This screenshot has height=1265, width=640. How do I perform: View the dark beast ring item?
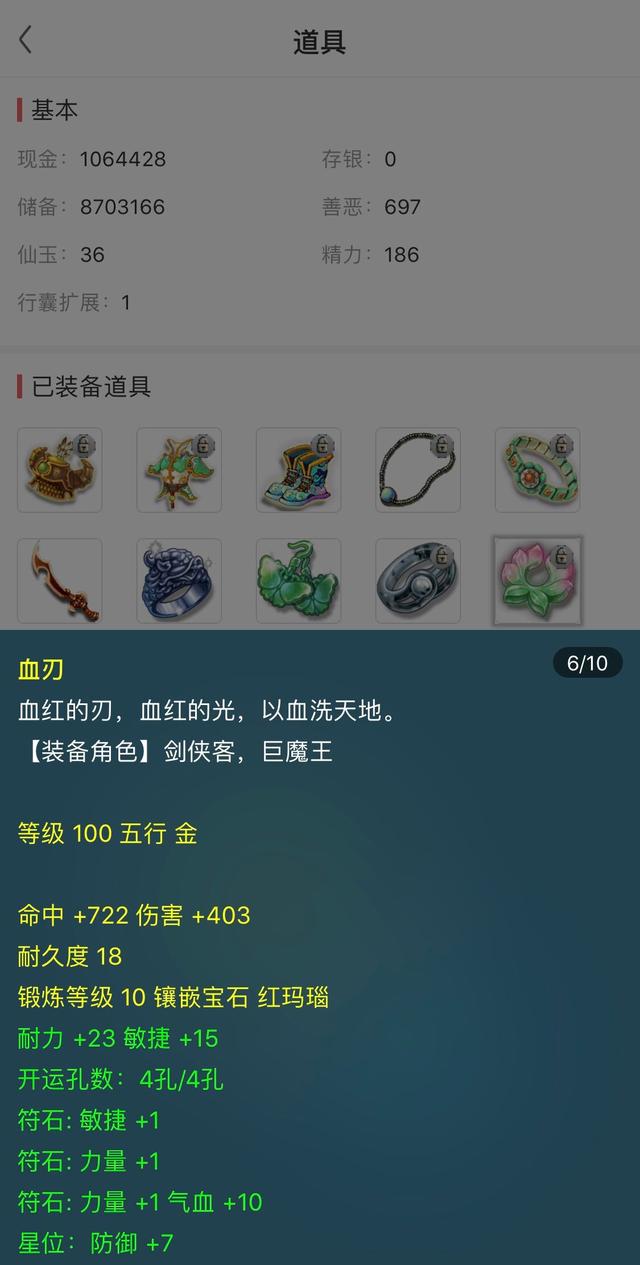click(x=179, y=581)
